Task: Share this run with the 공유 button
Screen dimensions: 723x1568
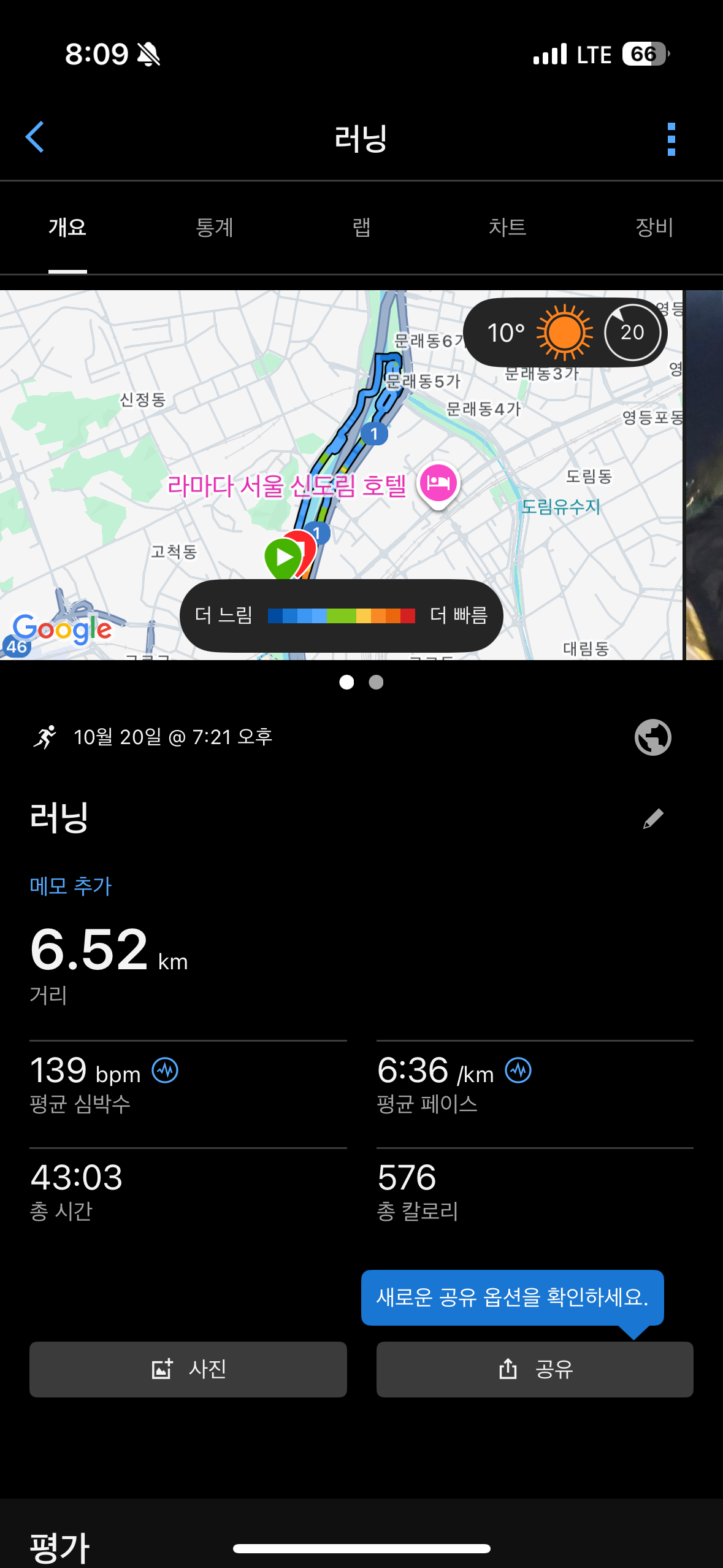Action: [x=535, y=1369]
